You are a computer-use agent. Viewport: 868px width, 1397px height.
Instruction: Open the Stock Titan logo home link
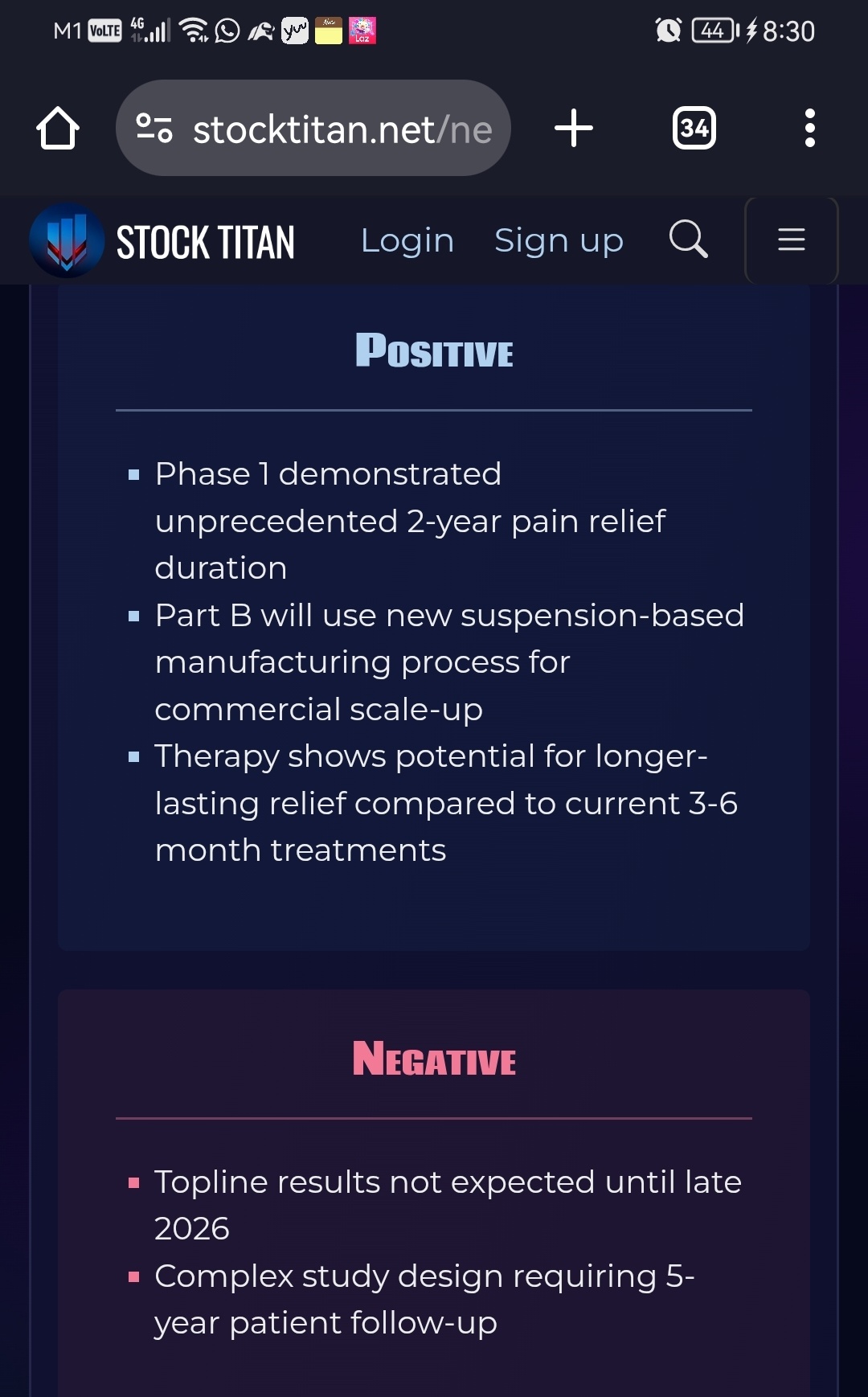(162, 240)
